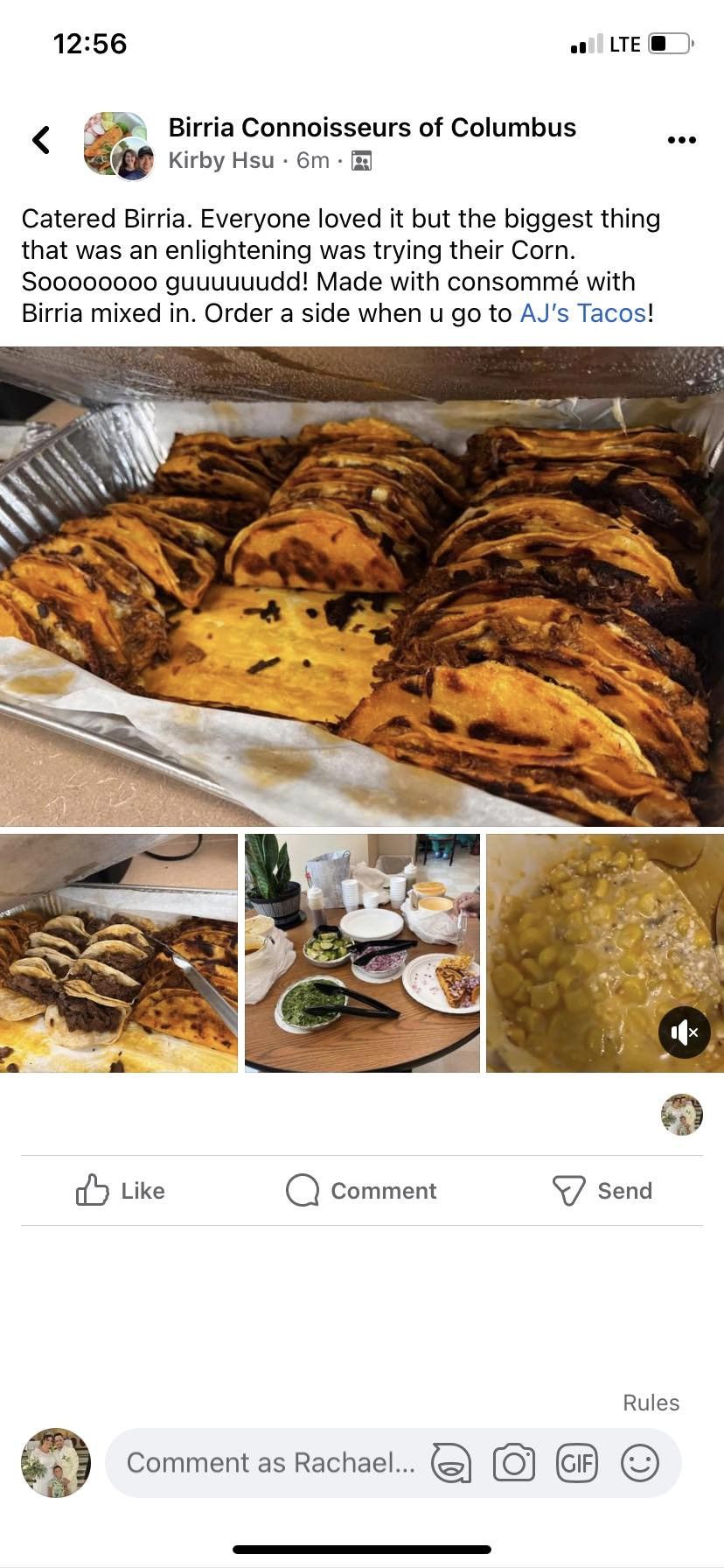Like Kirby Hsu's post
Viewport: 724px width, 1568px height.
121,1191
